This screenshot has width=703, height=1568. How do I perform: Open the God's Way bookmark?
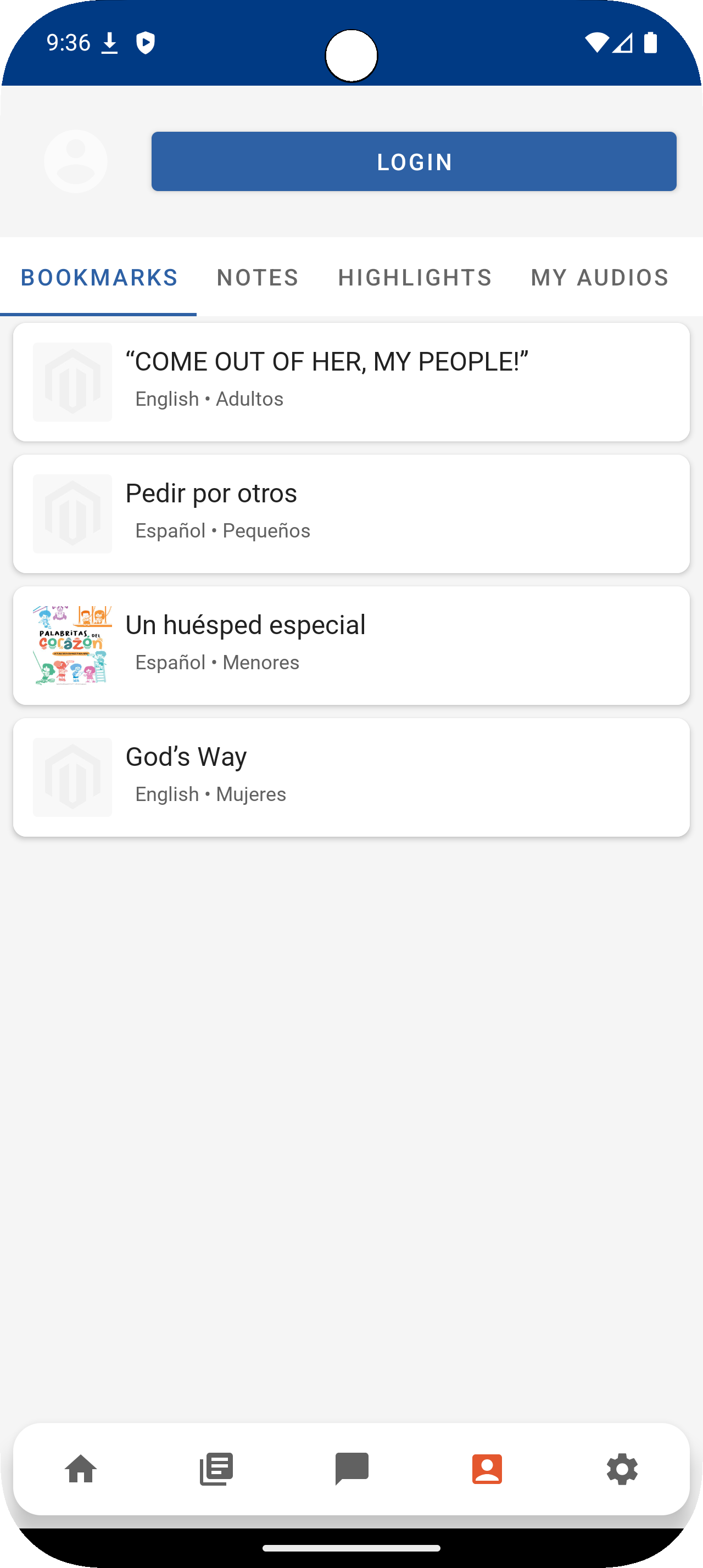coord(351,777)
